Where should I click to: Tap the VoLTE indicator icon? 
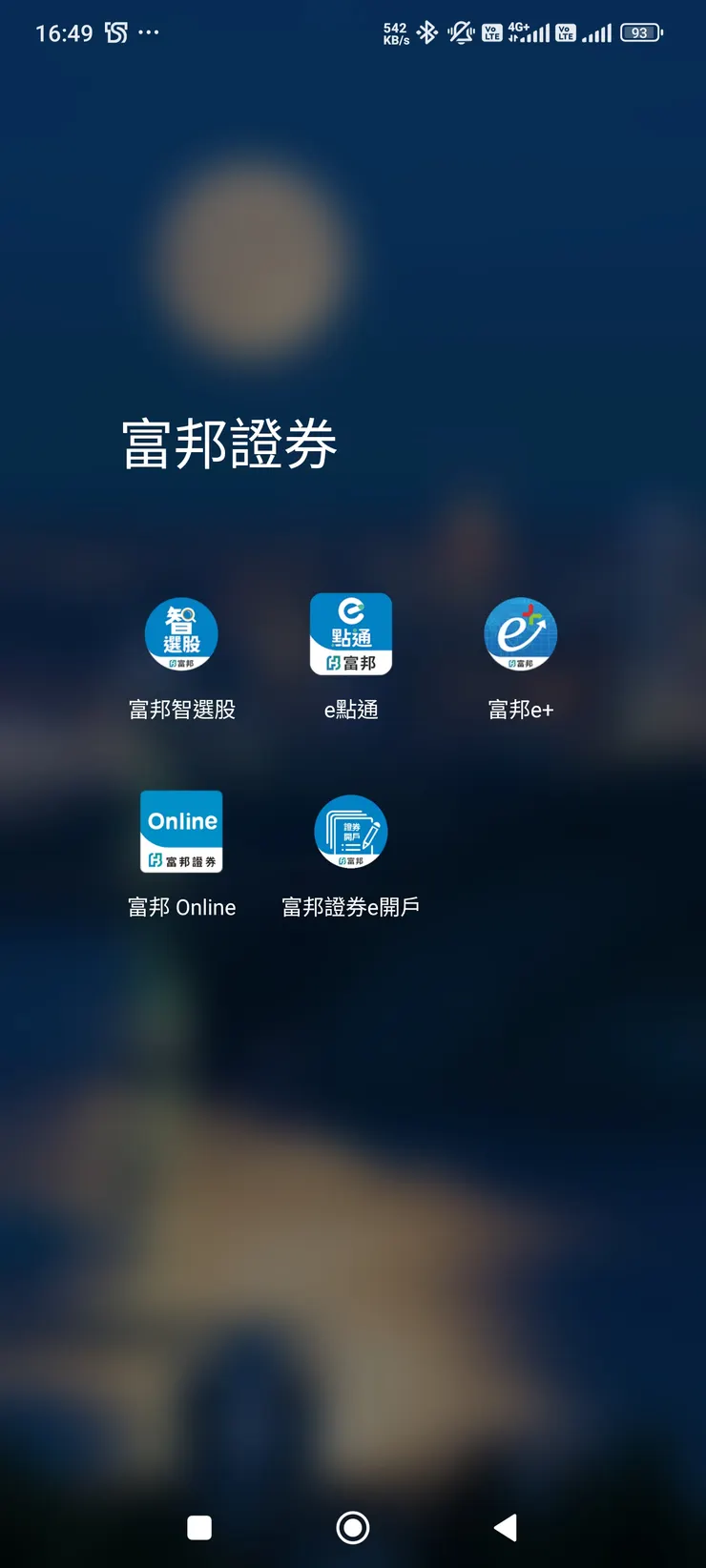(491, 31)
